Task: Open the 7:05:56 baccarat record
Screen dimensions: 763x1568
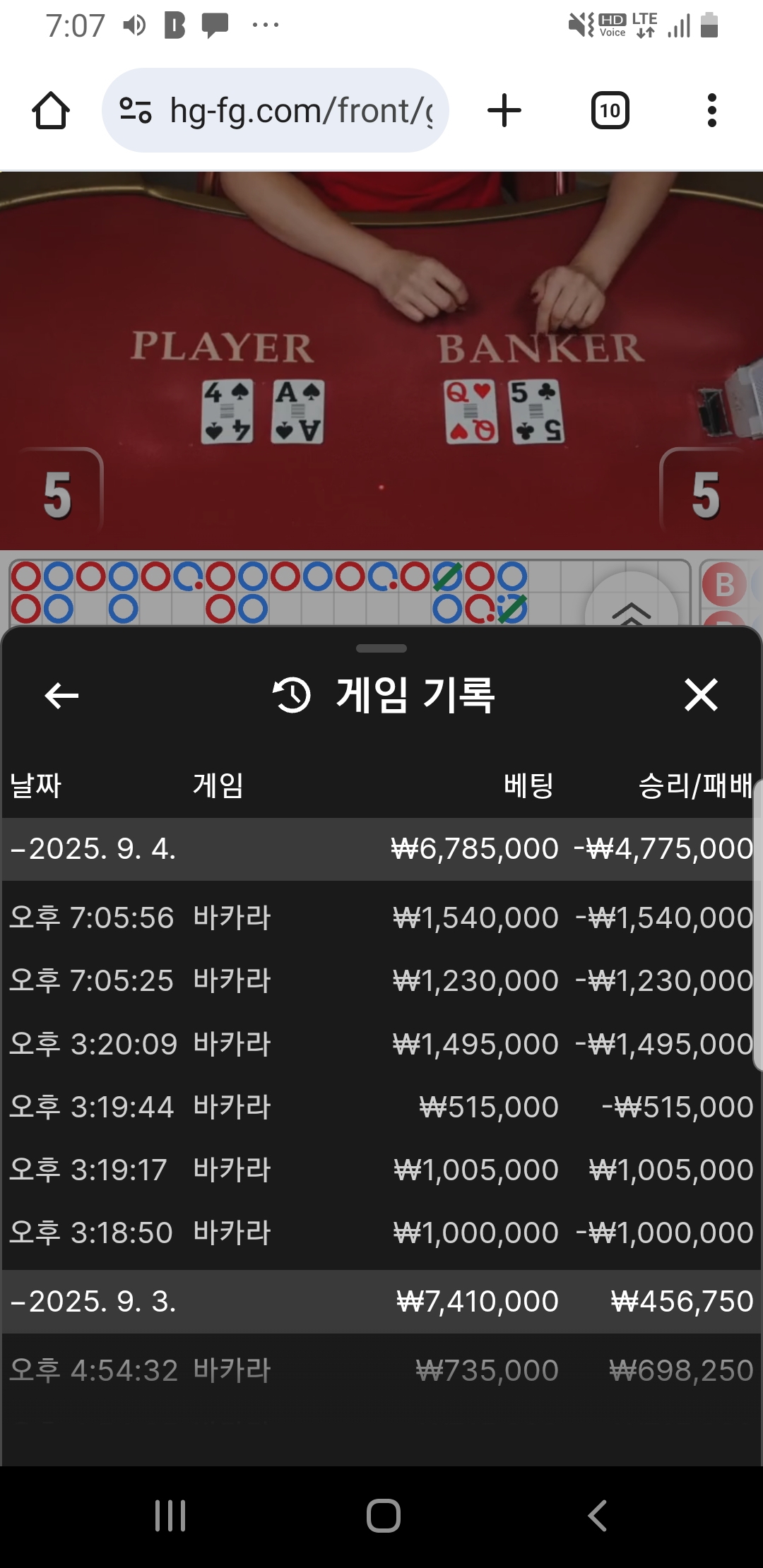Action: [381, 918]
